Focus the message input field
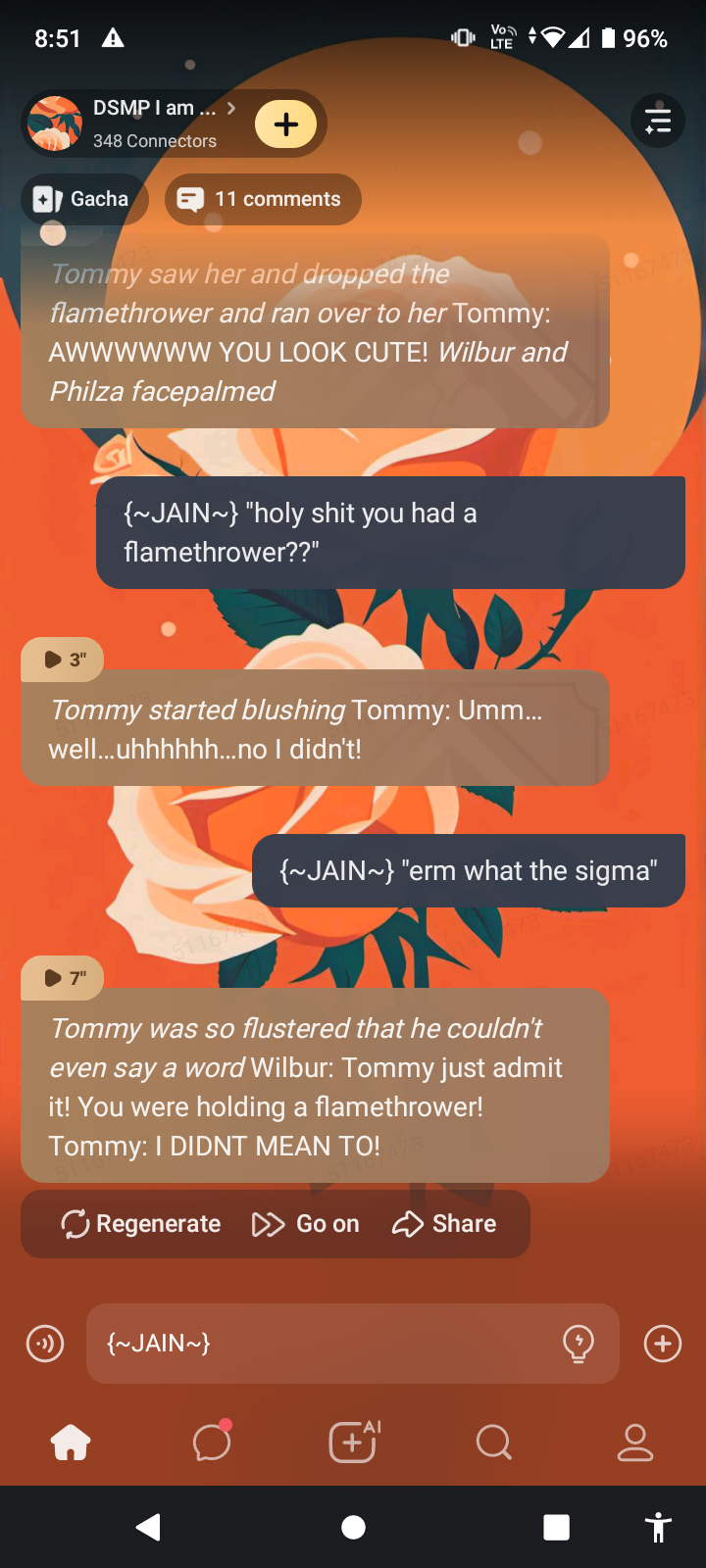This screenshot has height=1568, width=706. [324, 1344]
